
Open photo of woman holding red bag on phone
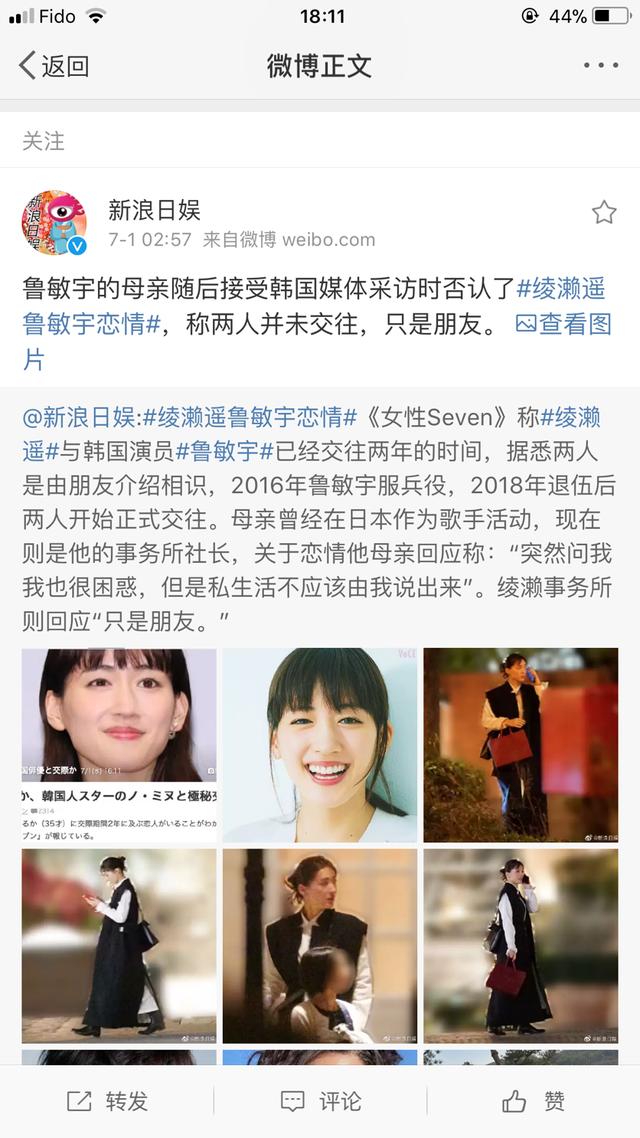[x=520, y=745]
